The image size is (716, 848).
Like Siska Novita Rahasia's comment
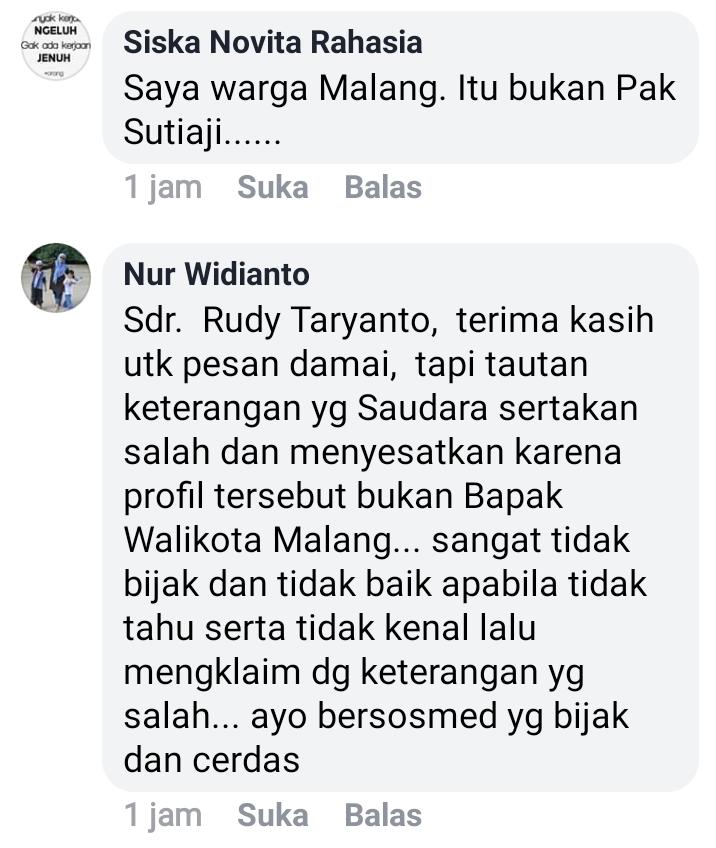(272, 187)
